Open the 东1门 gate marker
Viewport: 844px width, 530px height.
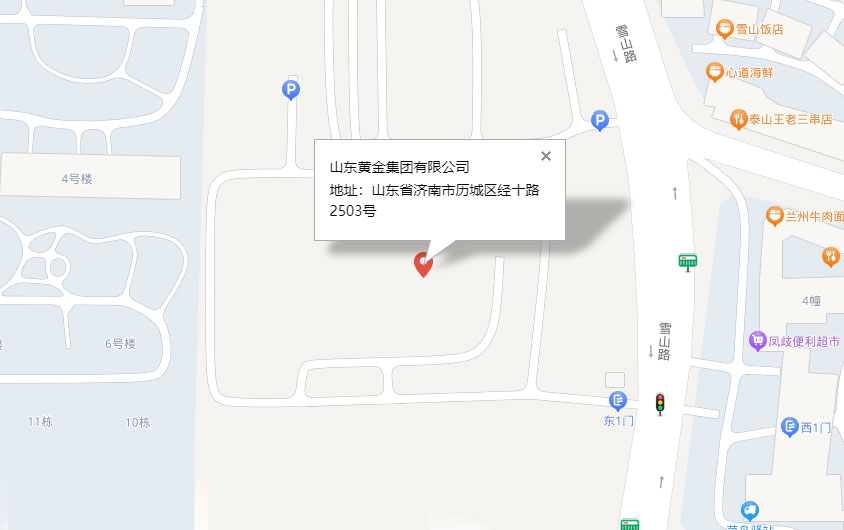(x=618, y=401)
